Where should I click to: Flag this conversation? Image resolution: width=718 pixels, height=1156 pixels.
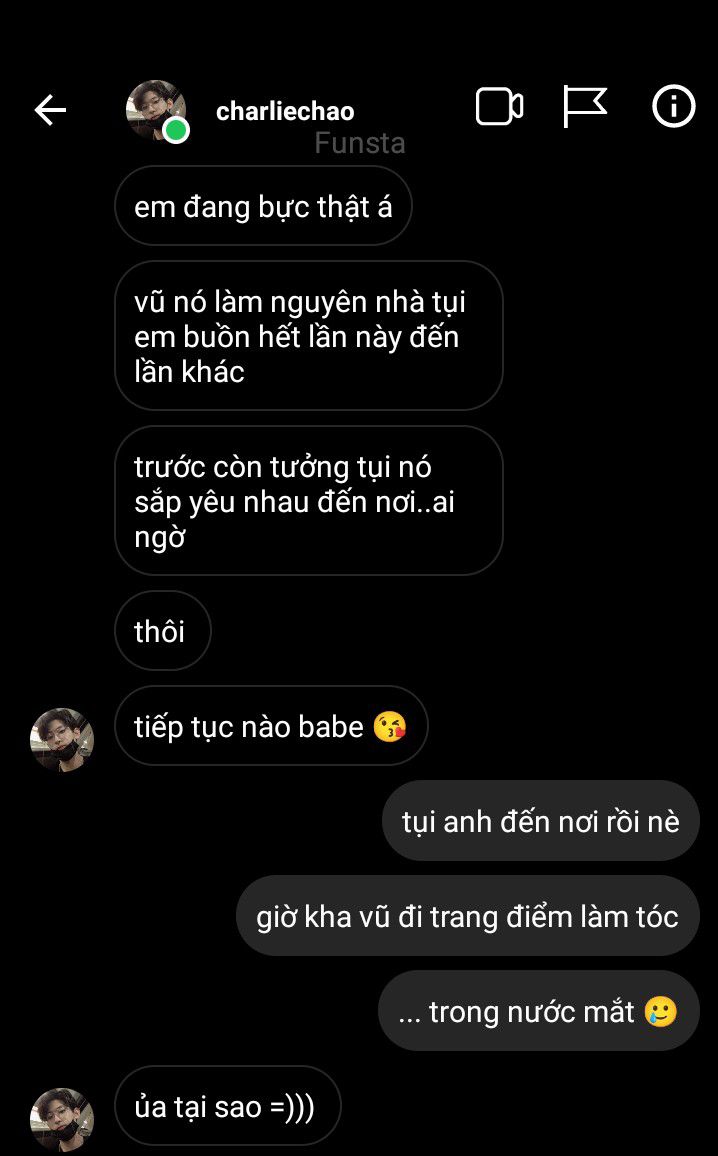(585, 107)
